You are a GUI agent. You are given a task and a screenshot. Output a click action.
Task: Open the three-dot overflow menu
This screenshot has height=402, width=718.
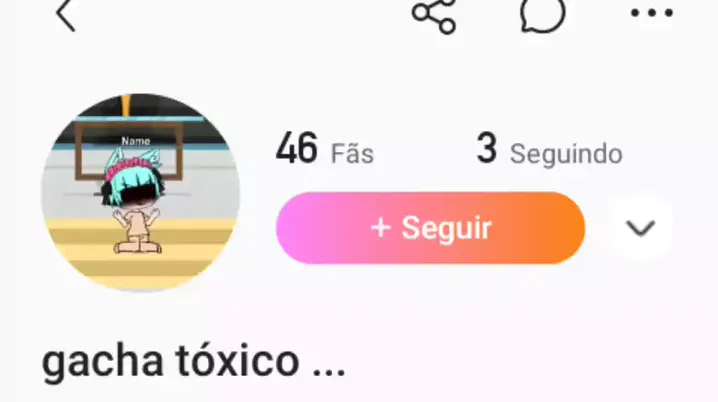[x=652, y=14]
